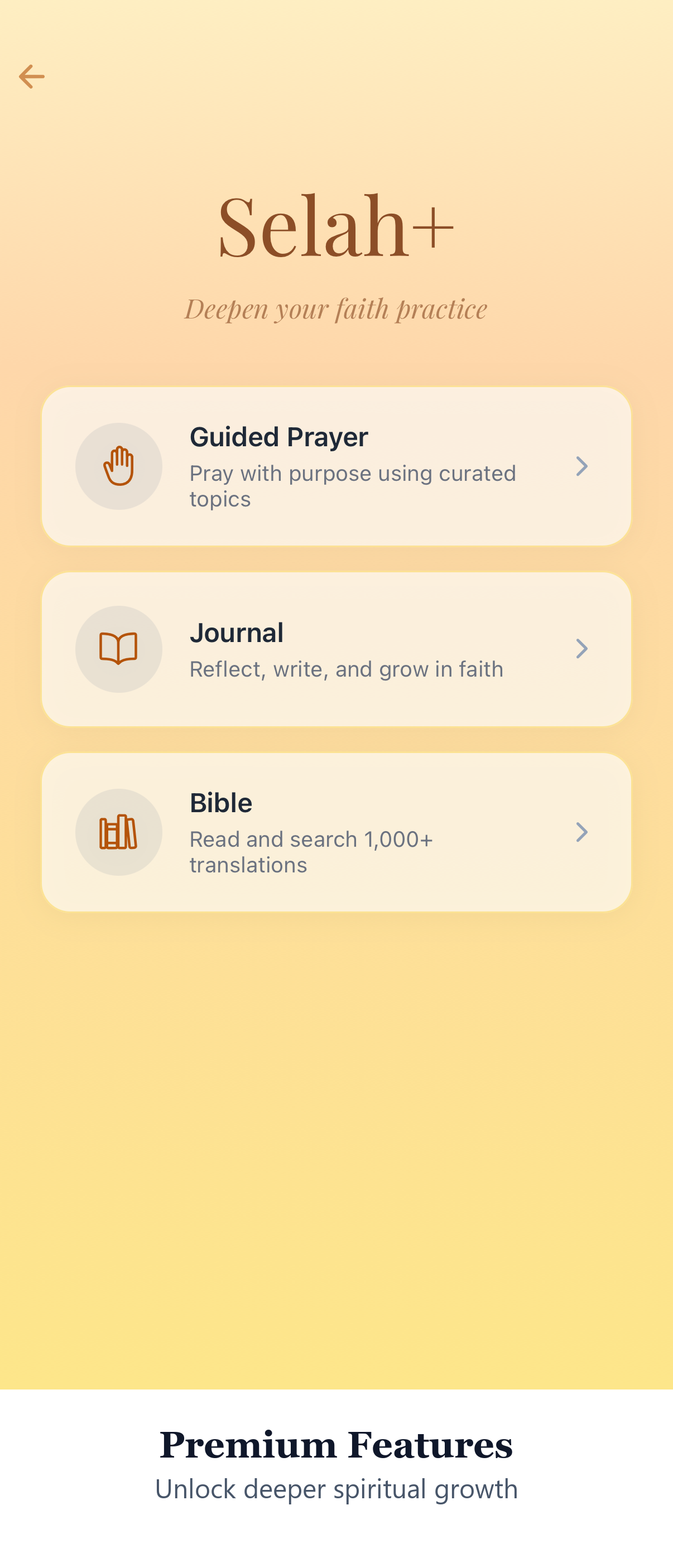Viewport: 673px width, 1568px height.
Task: Open the Journal card
Action: tap(336, 649)
